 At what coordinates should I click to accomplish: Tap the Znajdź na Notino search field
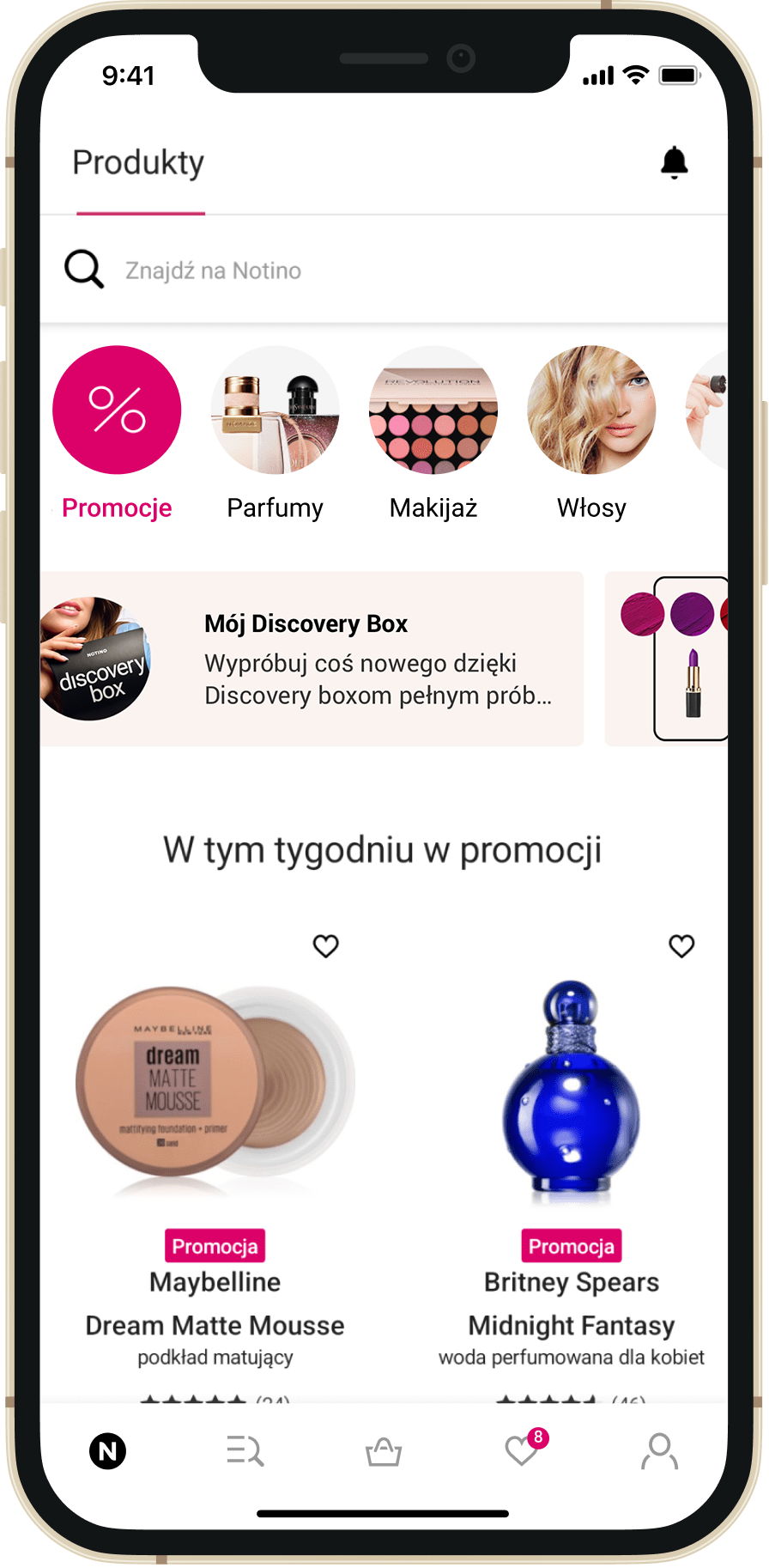pos(378,270)
